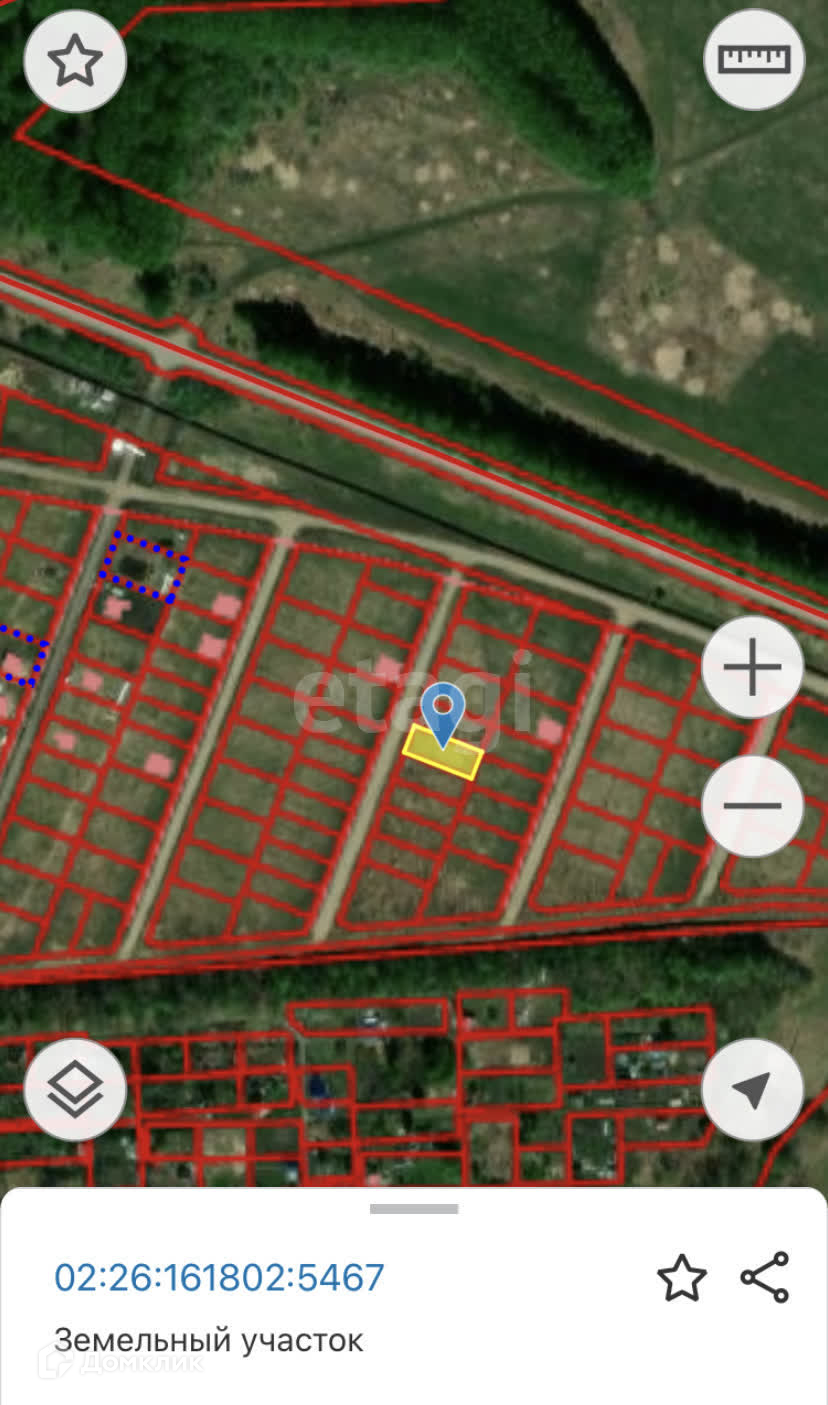Open cadastral number 02:26:161802:5467

(219, 1278)
